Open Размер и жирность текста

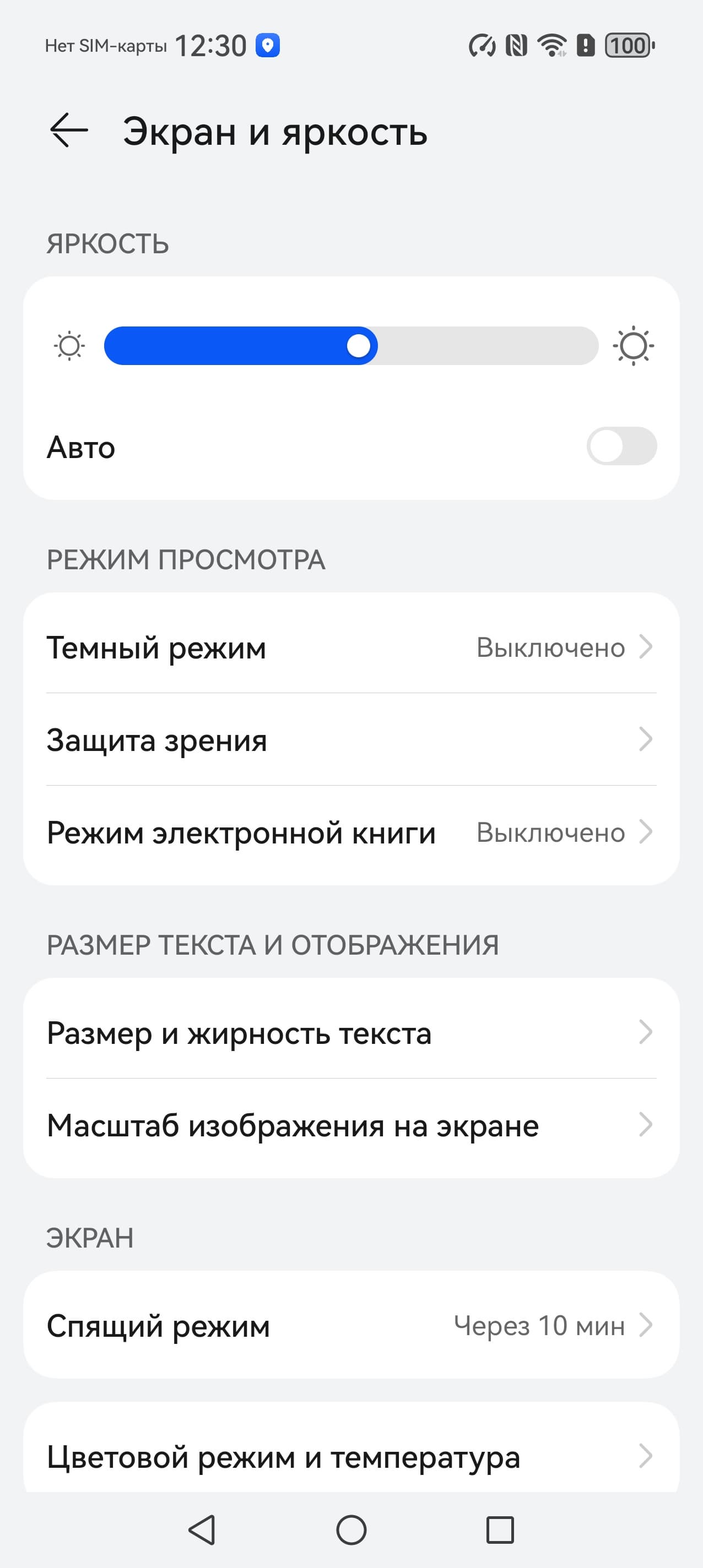tap(351, 1032)
